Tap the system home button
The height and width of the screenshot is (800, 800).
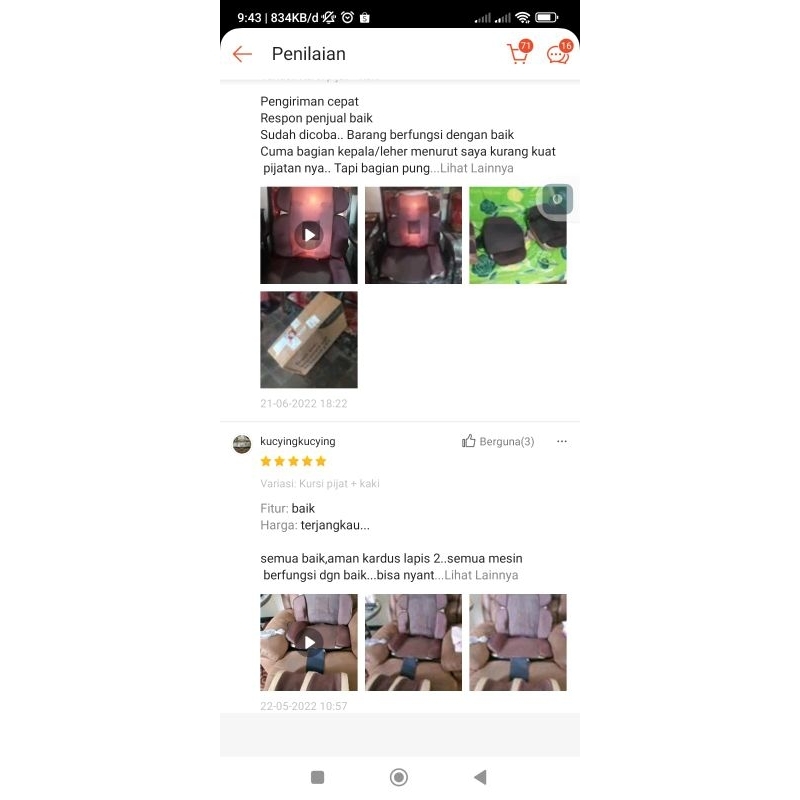(399, 777)
